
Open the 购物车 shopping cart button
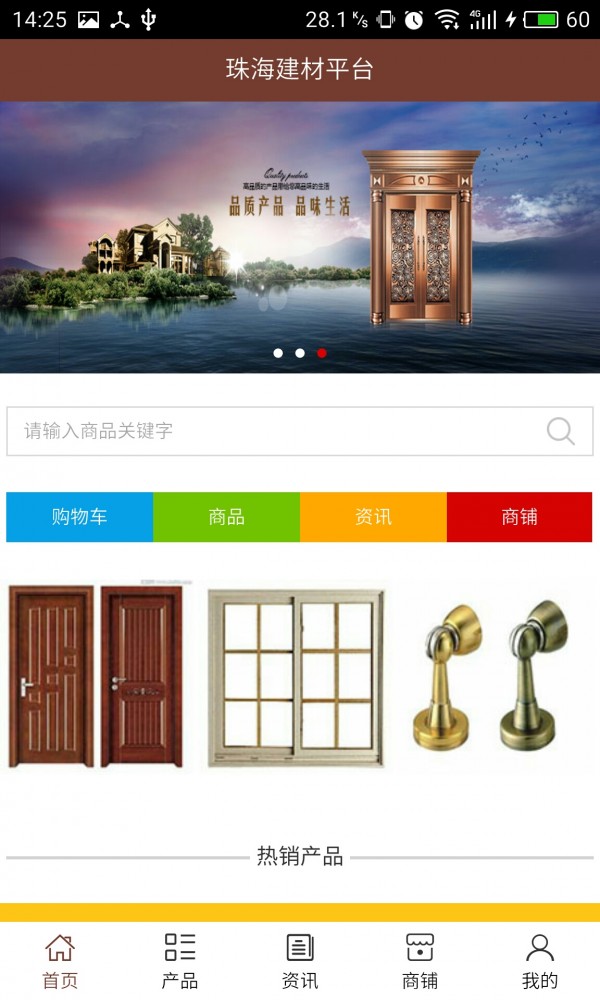pyautogui.click(x=80, y=517)
